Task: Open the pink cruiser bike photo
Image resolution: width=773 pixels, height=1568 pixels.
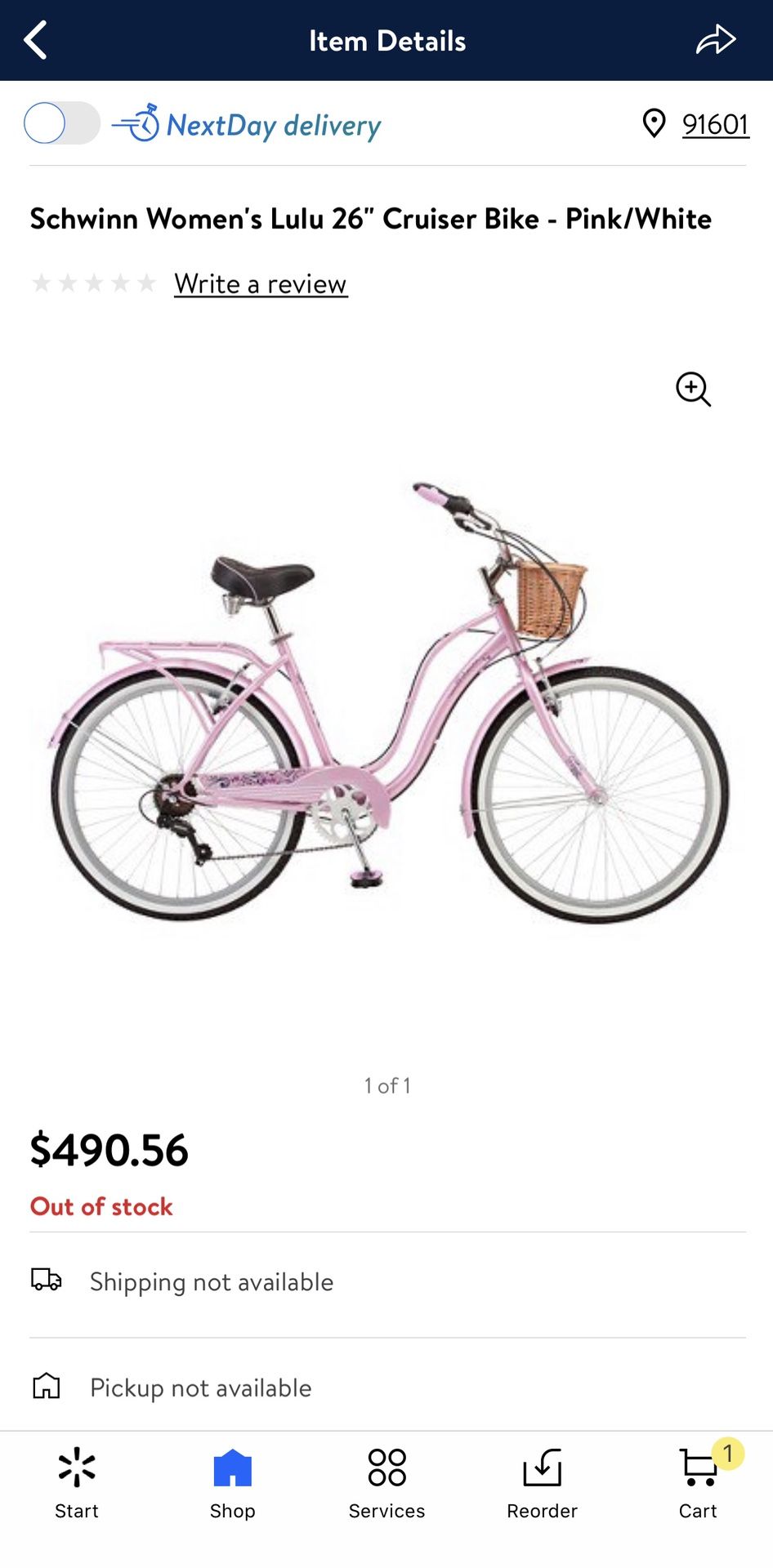Action: point(387,702)
